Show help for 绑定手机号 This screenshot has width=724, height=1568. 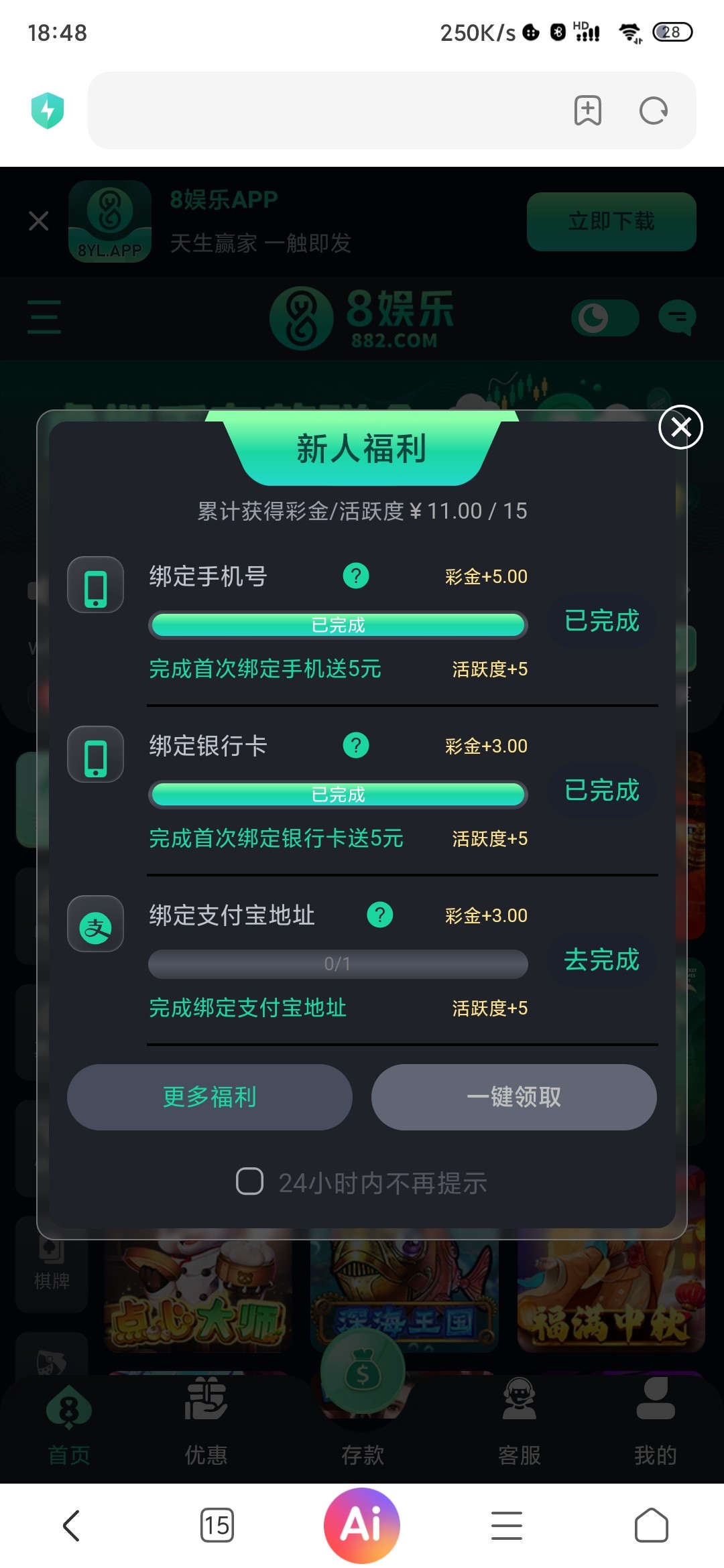tap(356, 576)
